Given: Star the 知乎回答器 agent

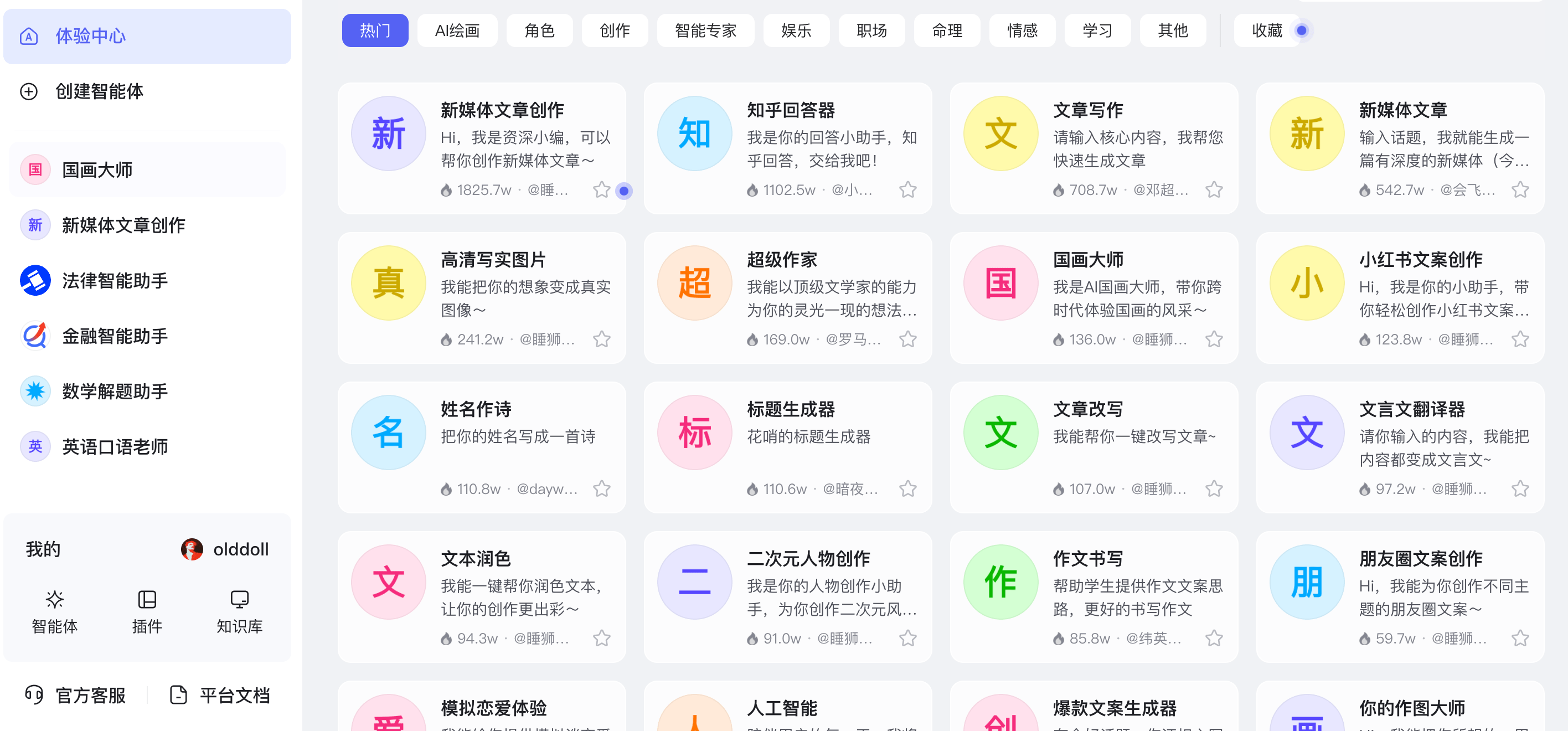Looking at the screenshot, I should [907, 190].
